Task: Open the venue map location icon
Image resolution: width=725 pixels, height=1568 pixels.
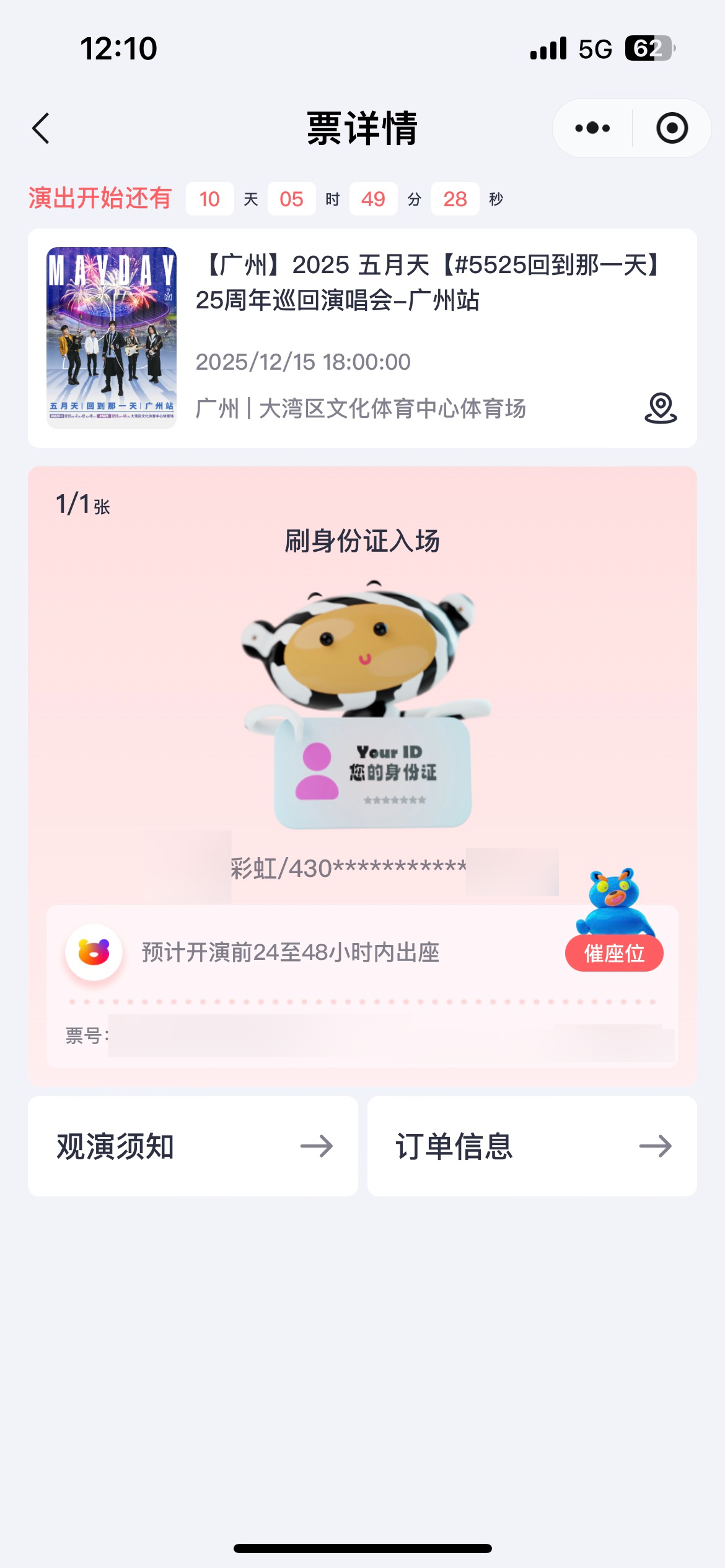Action: (x=661, y=408)
